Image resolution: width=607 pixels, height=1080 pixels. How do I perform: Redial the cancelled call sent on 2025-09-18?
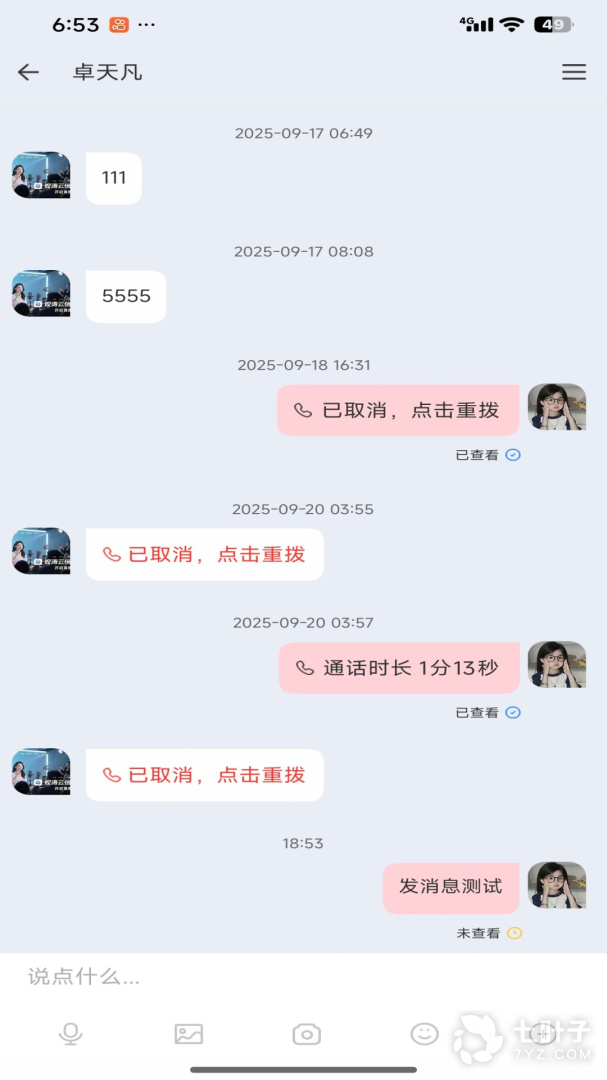(398, 410)
